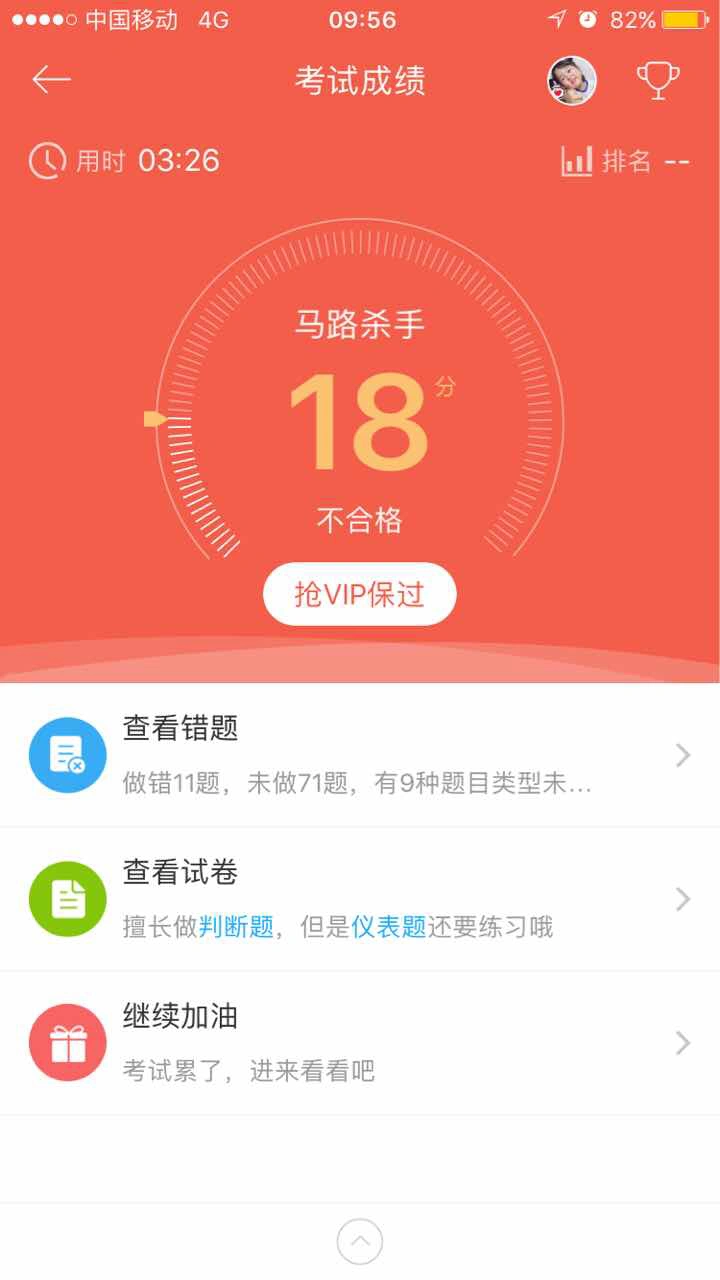
Task: Open 查看试卷 to view the exam paper
Action: 360,899
